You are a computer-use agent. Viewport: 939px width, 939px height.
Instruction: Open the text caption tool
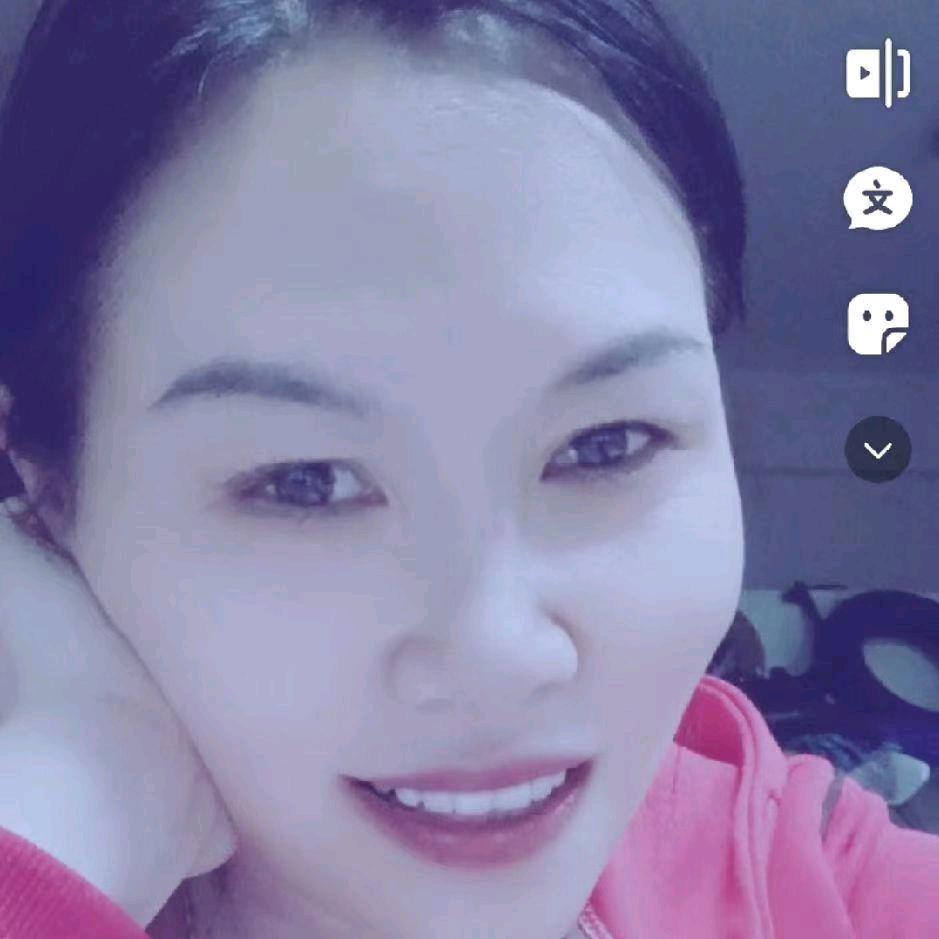[x=877, y=199]
